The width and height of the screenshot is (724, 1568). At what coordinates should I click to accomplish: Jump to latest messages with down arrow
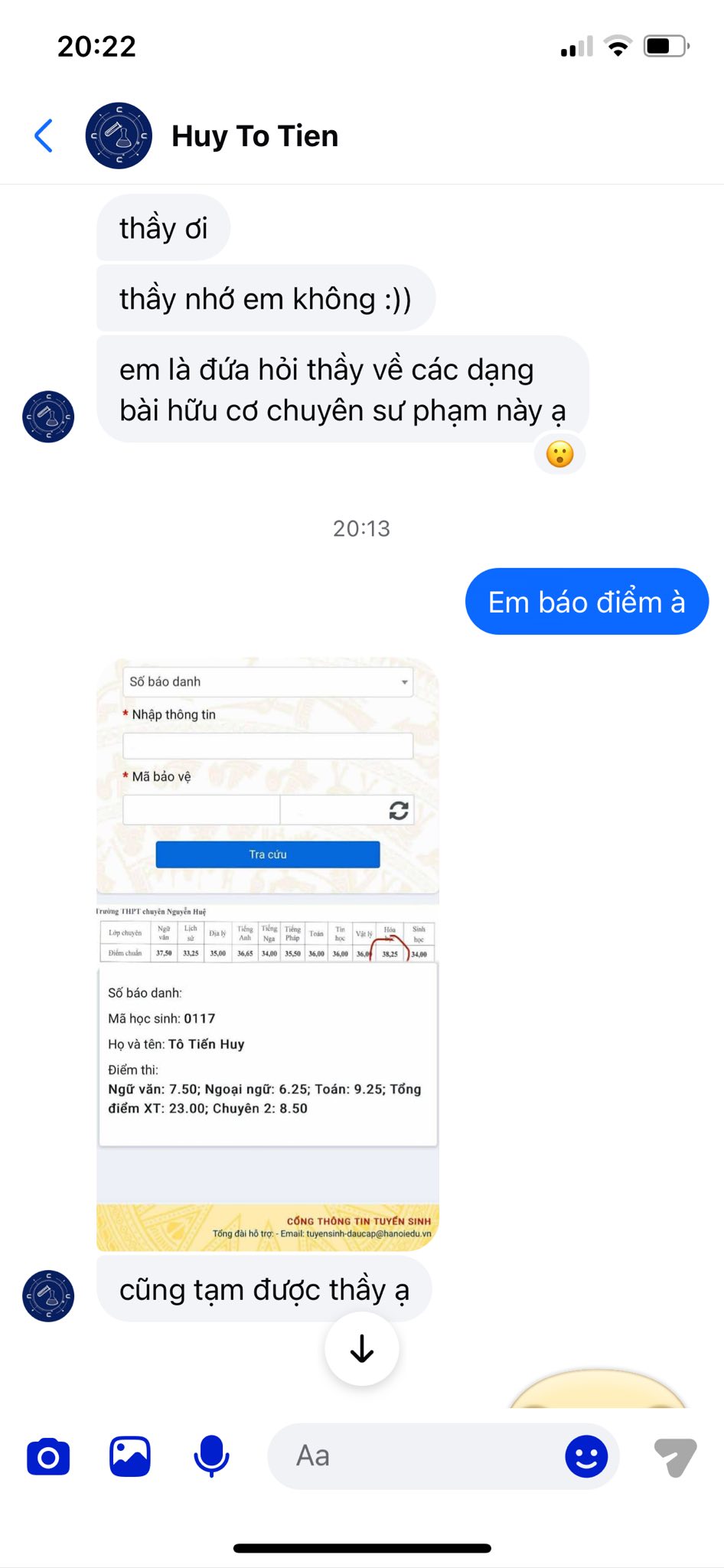click(x=361, y=1349)
